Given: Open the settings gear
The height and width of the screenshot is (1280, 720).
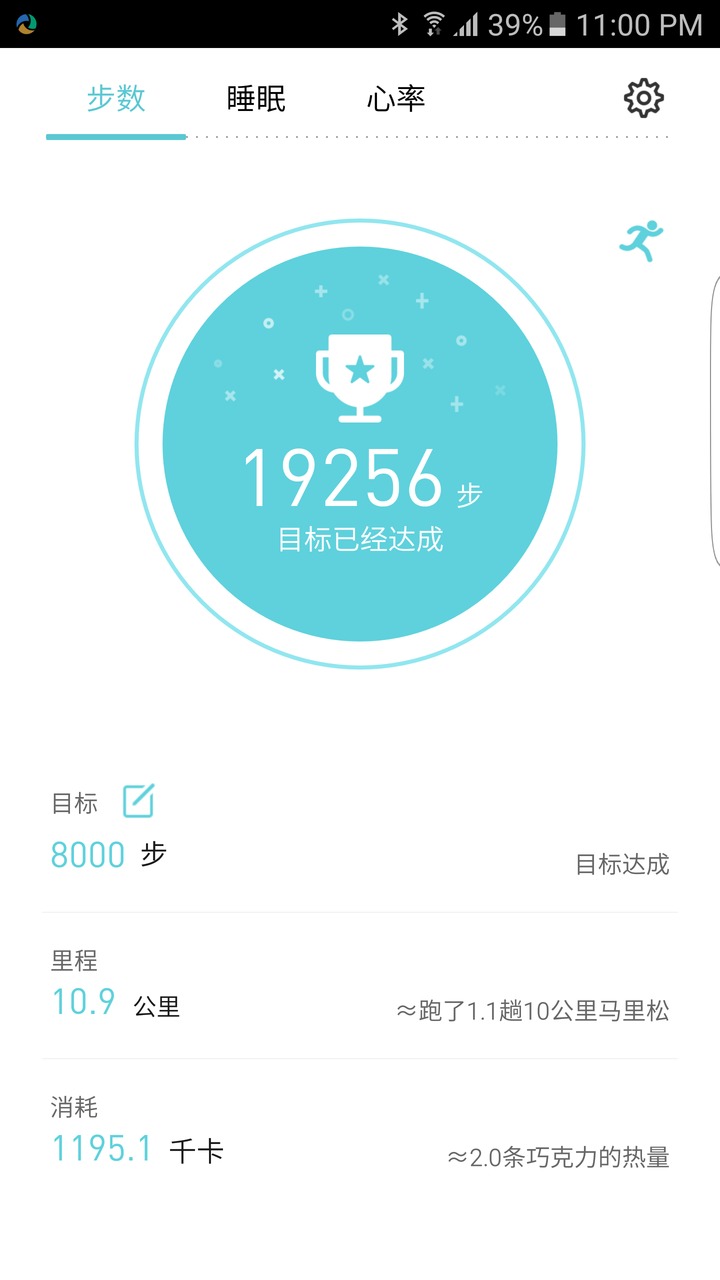Looking at the screenshot, I should 644,98.
